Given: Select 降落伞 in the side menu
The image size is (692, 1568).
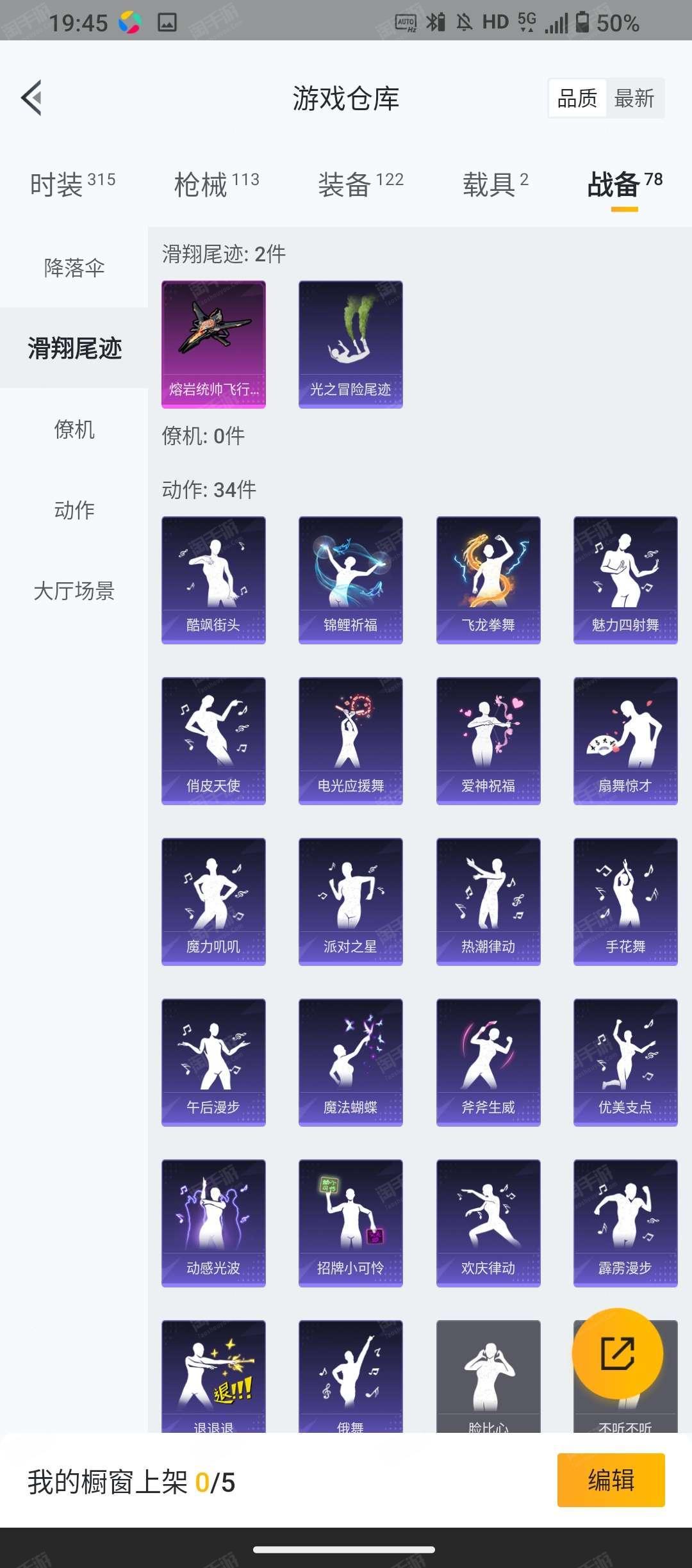Looking at the screenshot, I should pyautogui.click(x=74, y=268).
